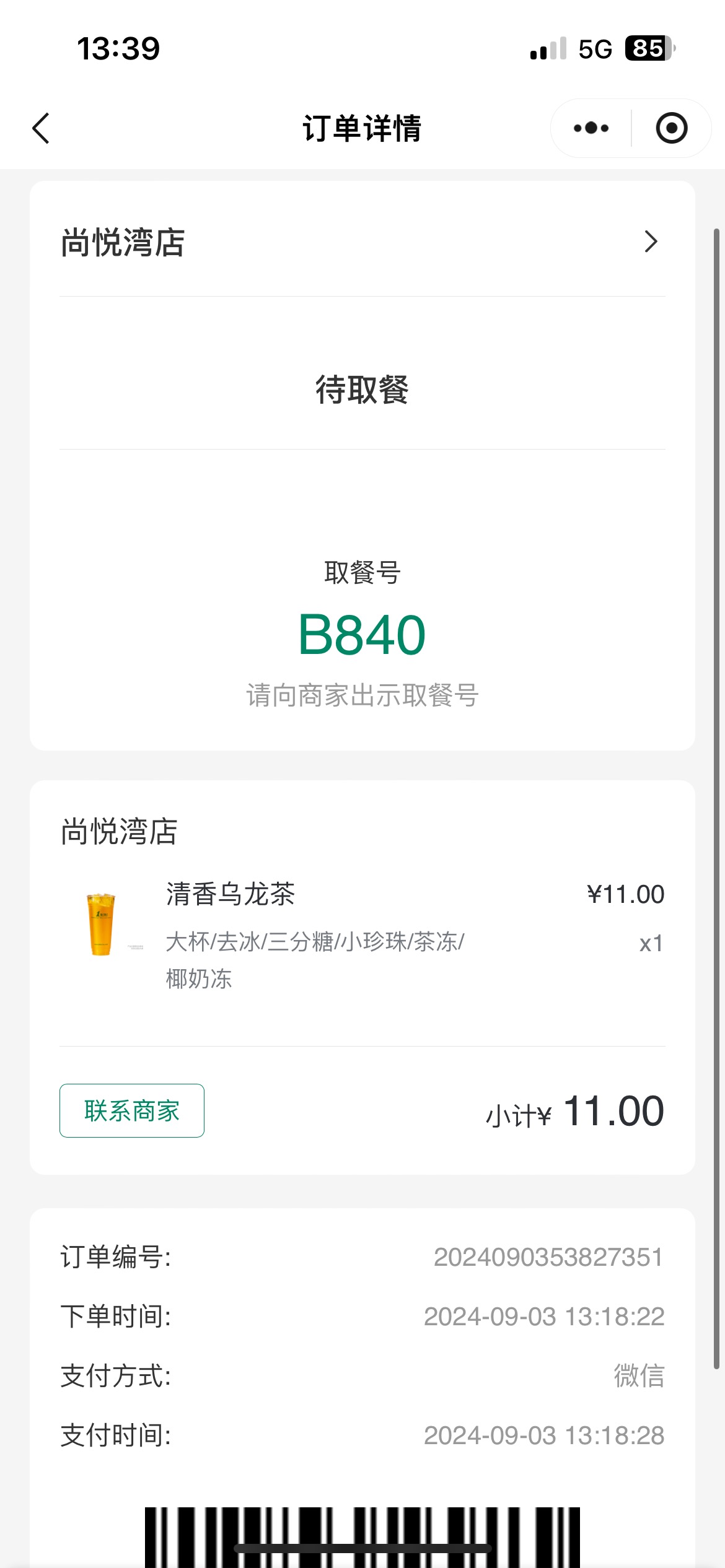Viewport: 725px width, 1568px height.
Task: Open the 尚悦湾店 store details row
Action: point(362,242)
